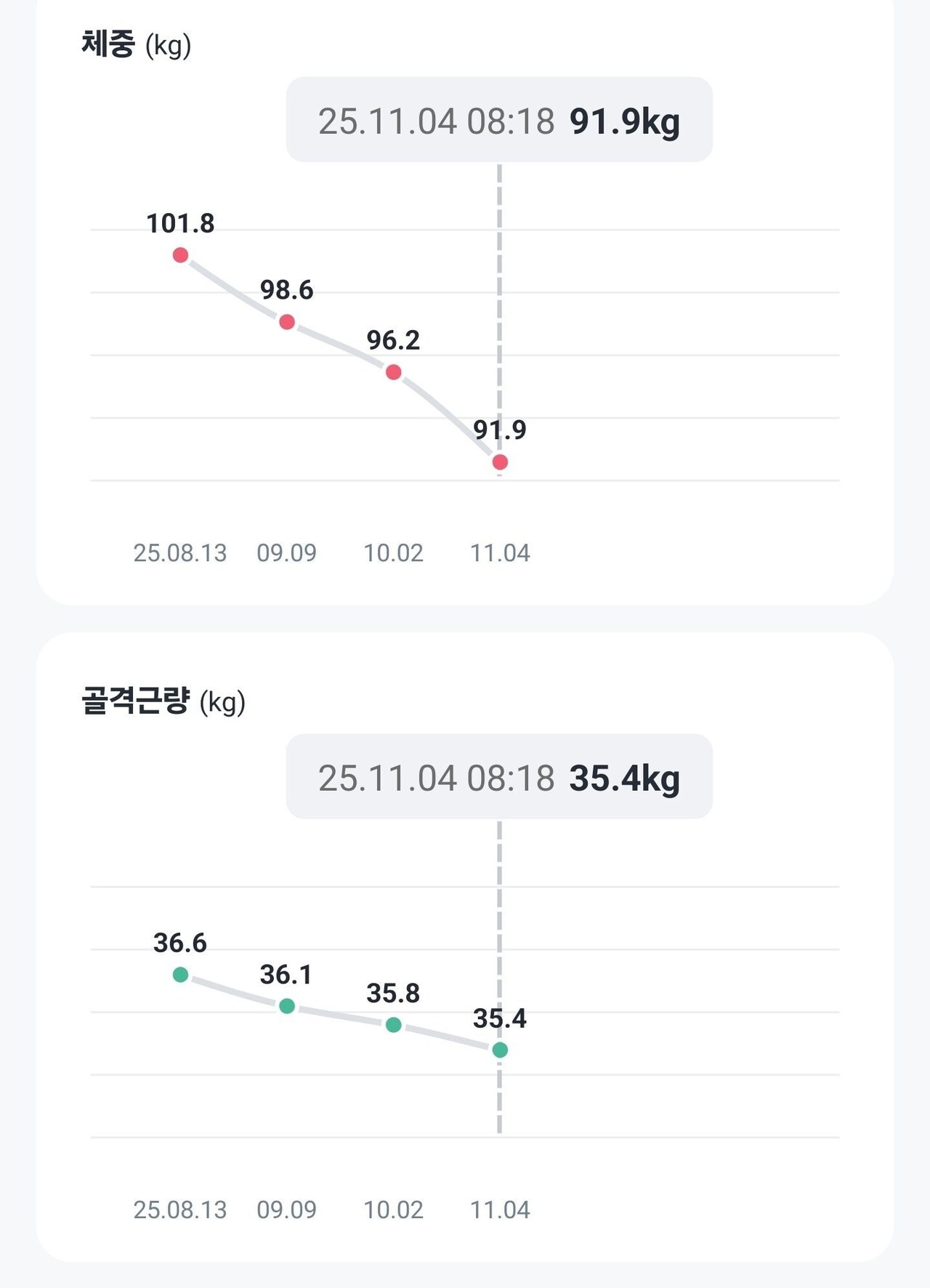
Task: Click the dashed marker line on muscle chart
Action: (x=499, y=909)
